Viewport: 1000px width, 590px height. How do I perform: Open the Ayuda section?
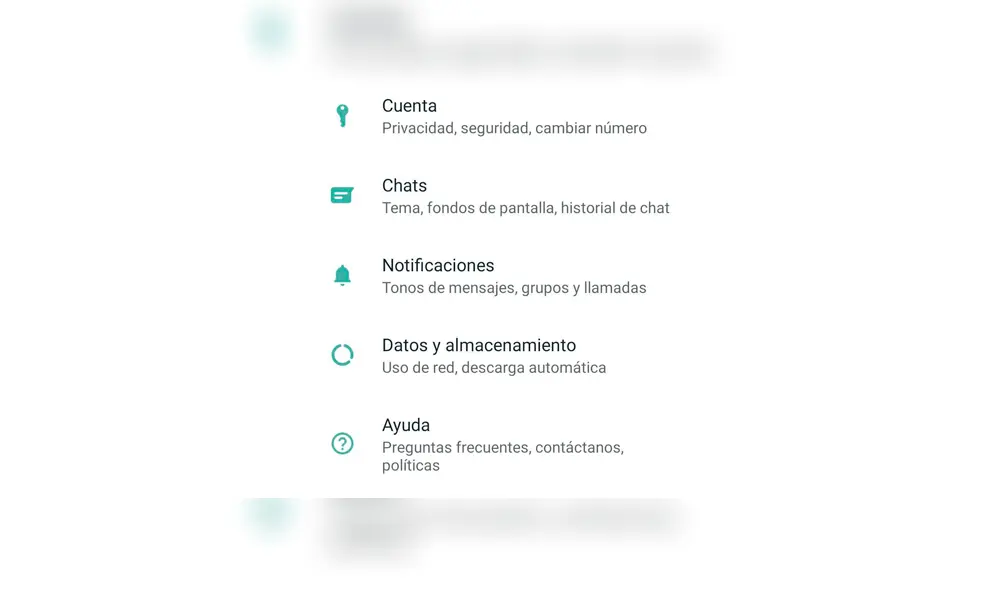[406, 426]
